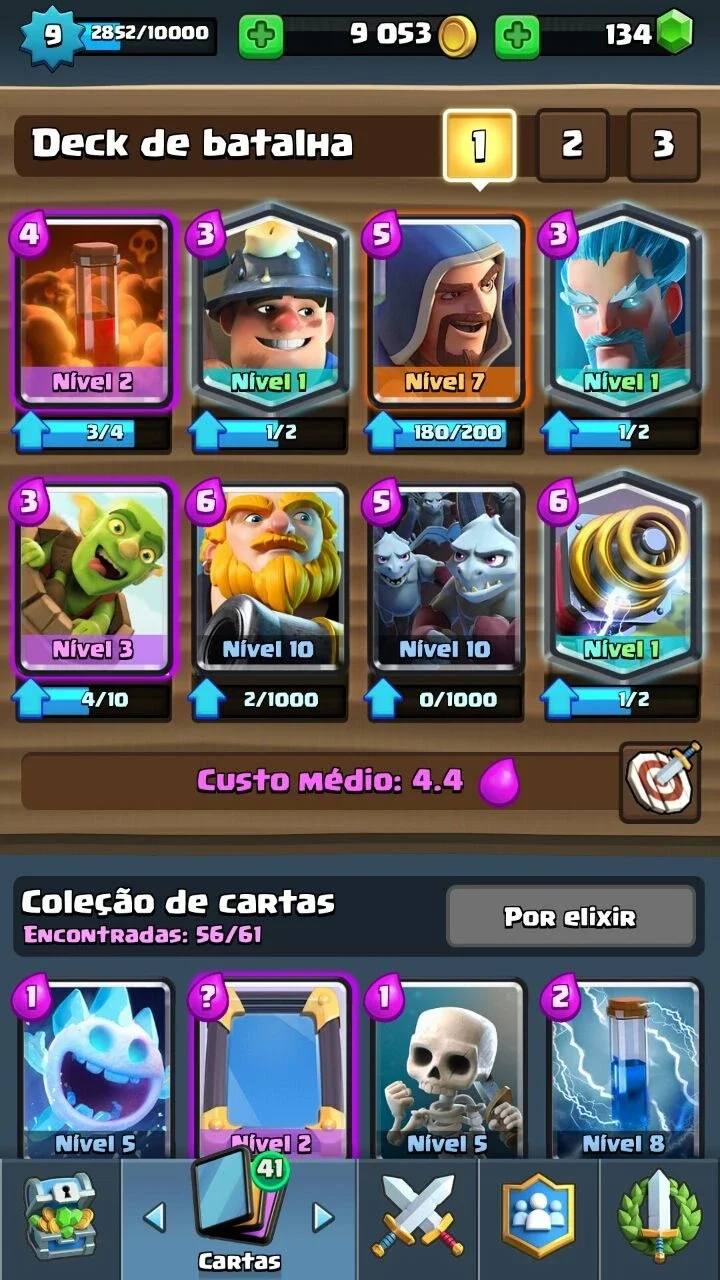Viewport: 720px width, 1280px height.
Task: Change sorting with the Por elixir button
Action: [570, 916]
